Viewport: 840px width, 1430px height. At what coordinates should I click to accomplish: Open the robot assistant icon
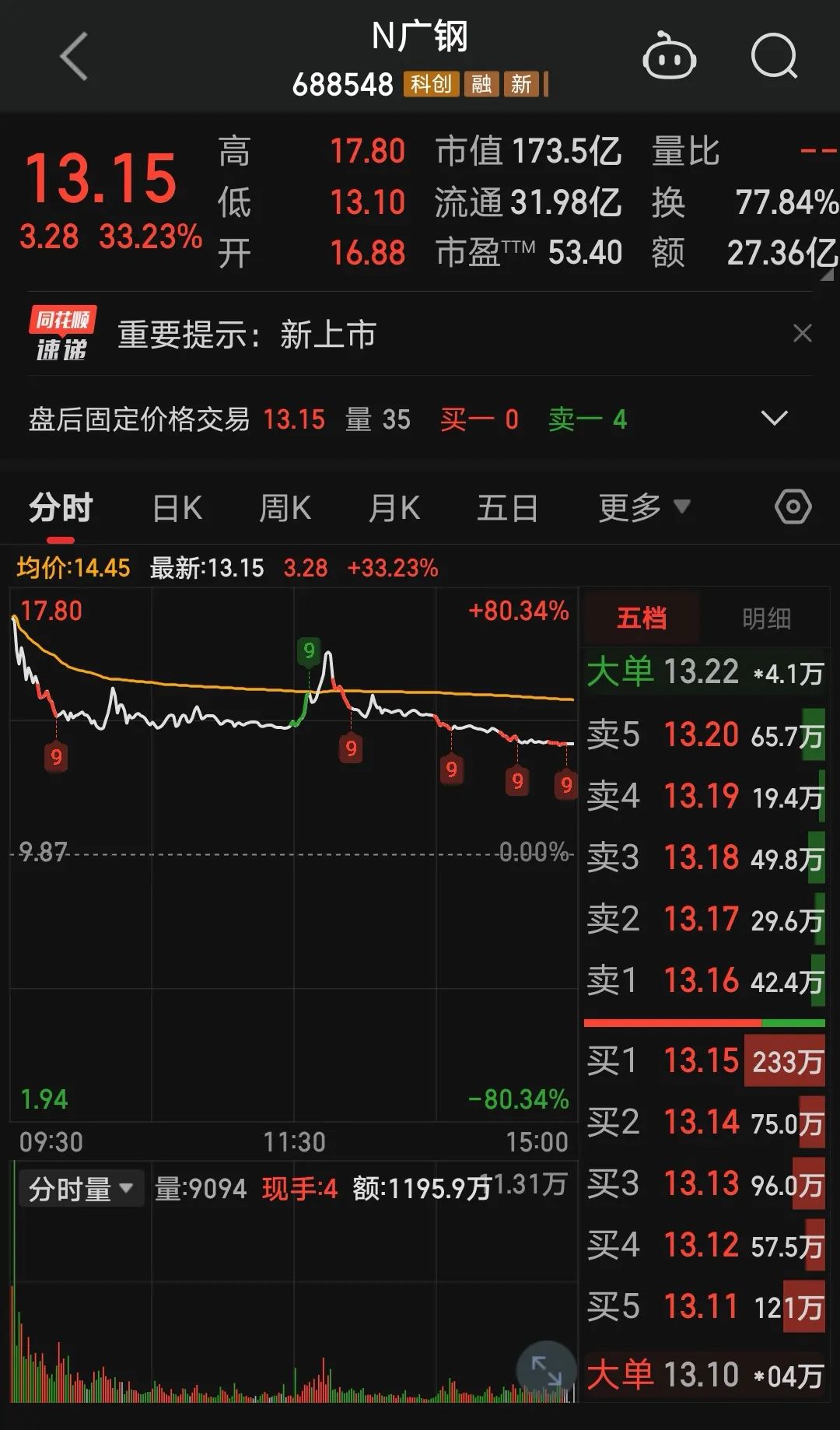coord(668,57)
